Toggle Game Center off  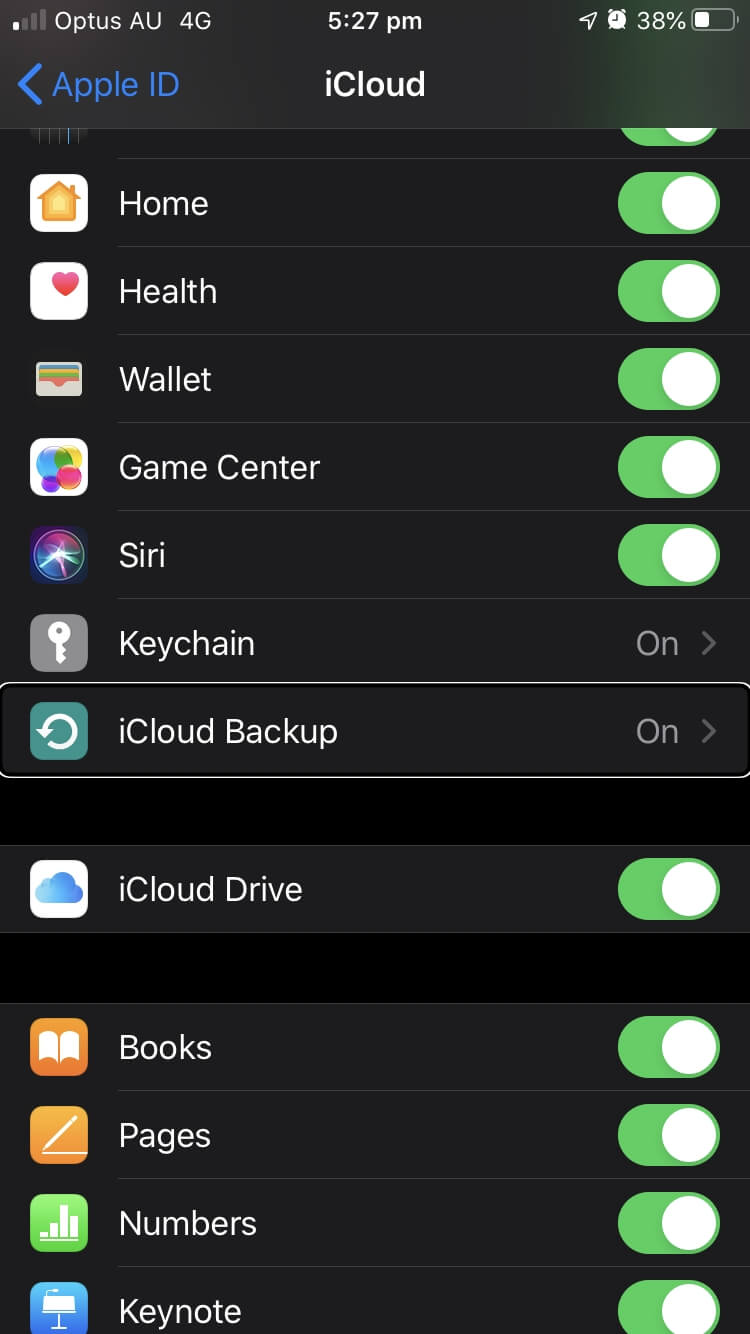pos(668,468)
